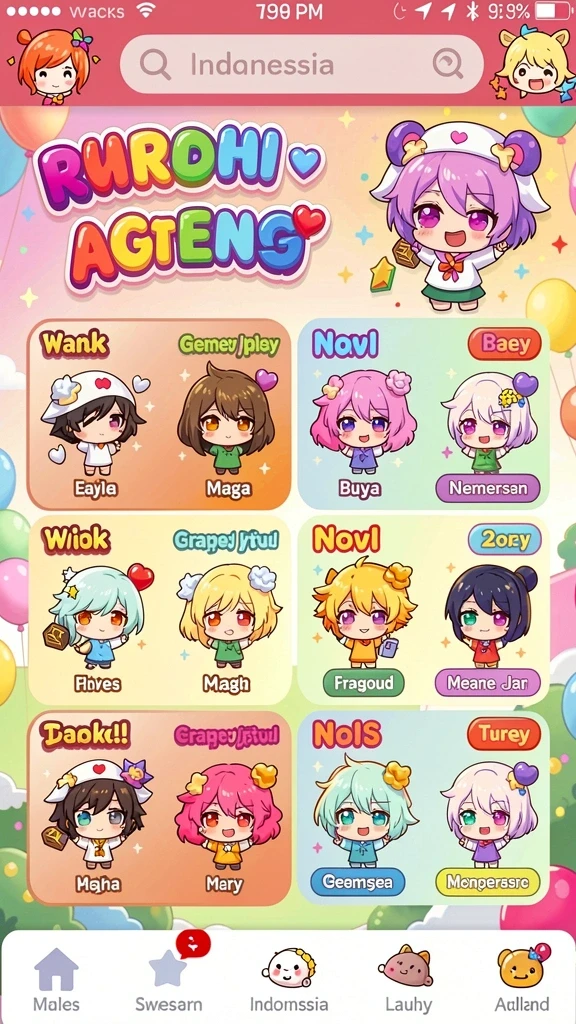Switch to the Males home tab
Viewport: 576px width, 1024px height.
[x=56, y=980]
